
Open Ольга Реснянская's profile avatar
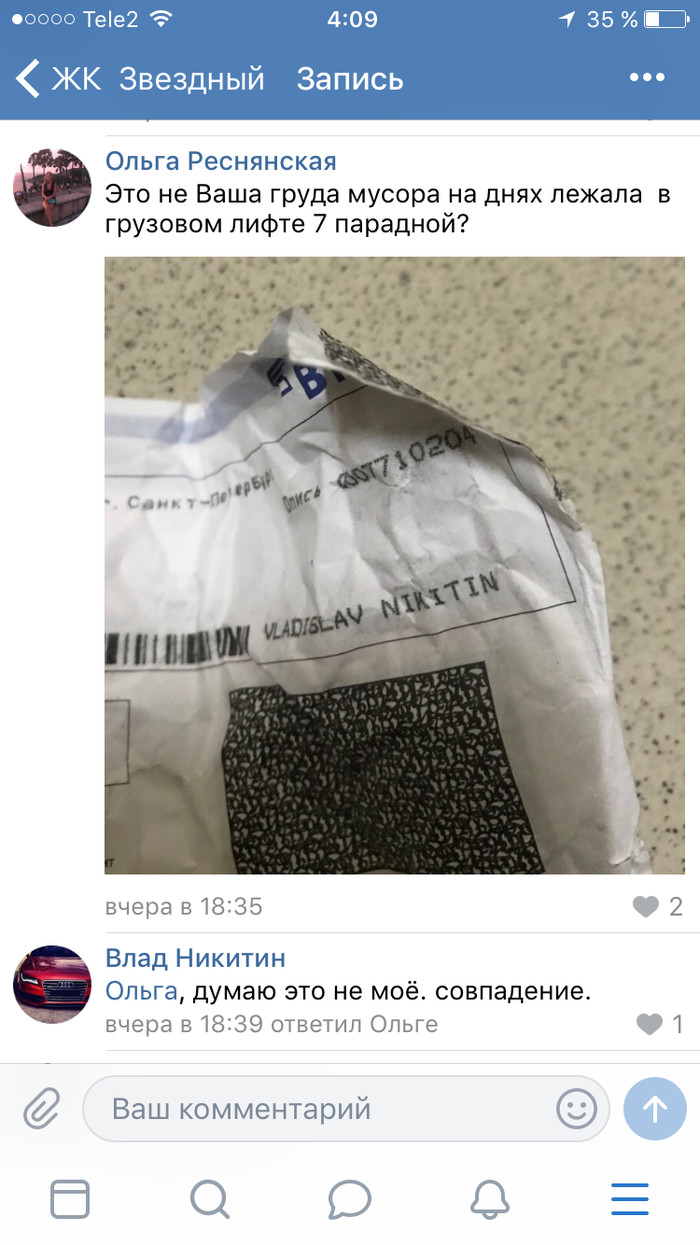[x=52, y=187]
